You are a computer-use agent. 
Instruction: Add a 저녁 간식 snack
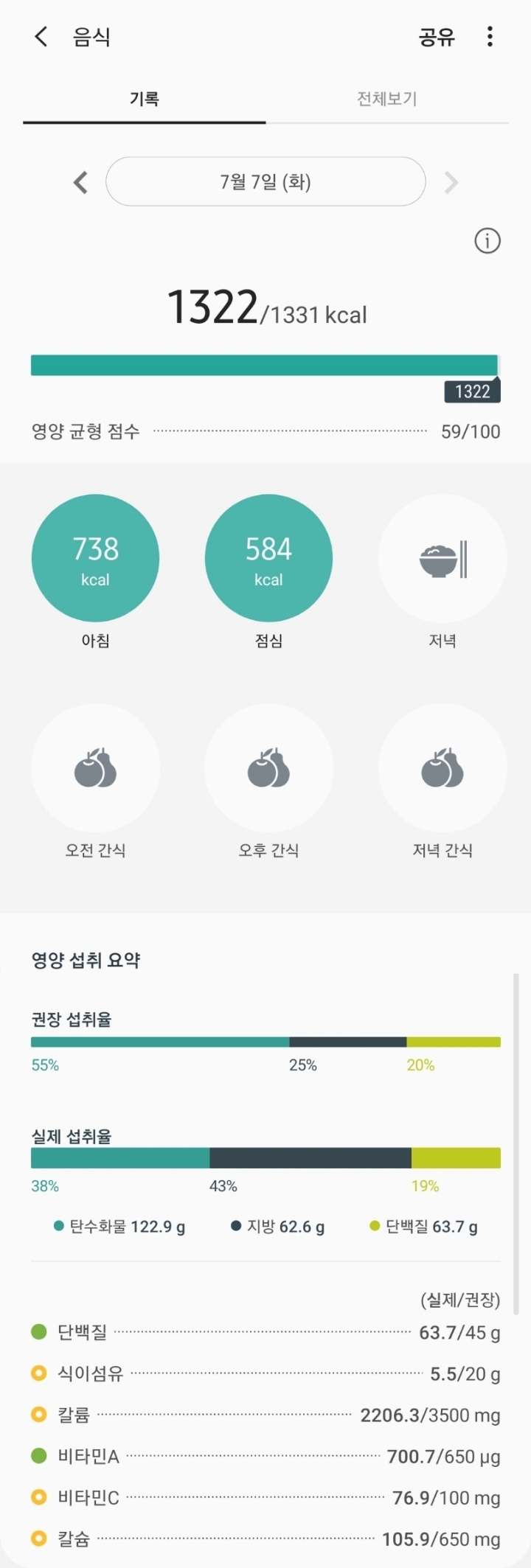click(x=442, y=768)
